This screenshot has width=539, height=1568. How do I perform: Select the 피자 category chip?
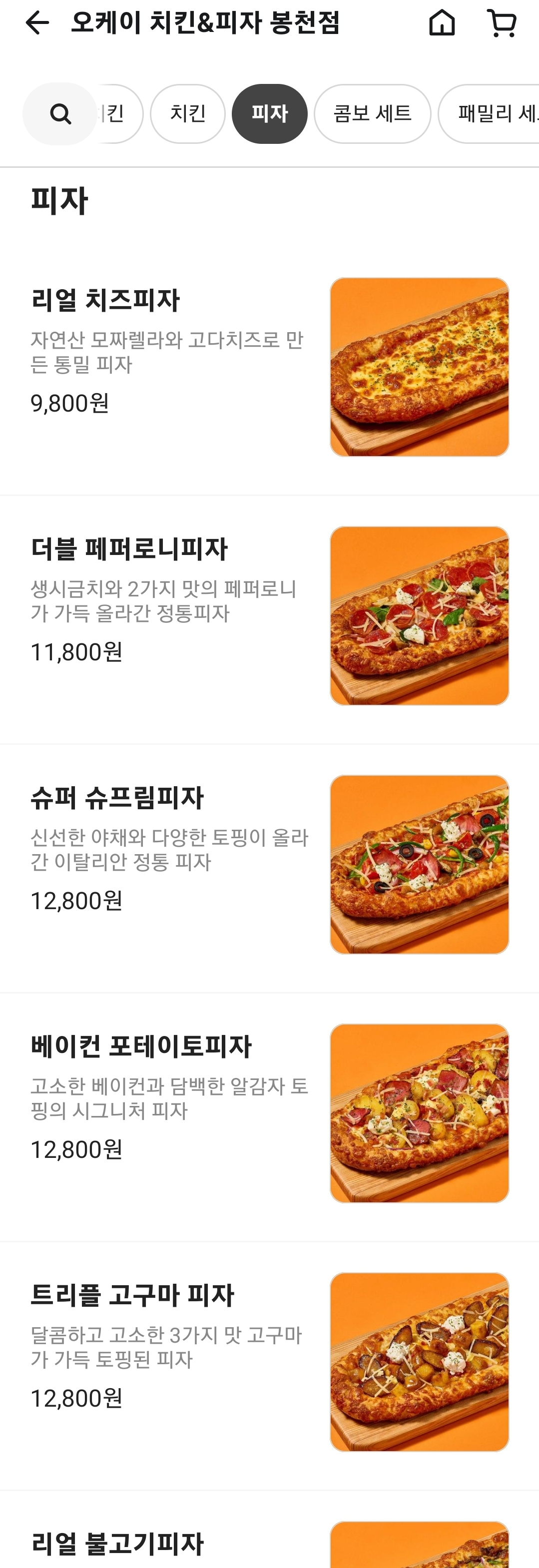click(x=269, y=114)
